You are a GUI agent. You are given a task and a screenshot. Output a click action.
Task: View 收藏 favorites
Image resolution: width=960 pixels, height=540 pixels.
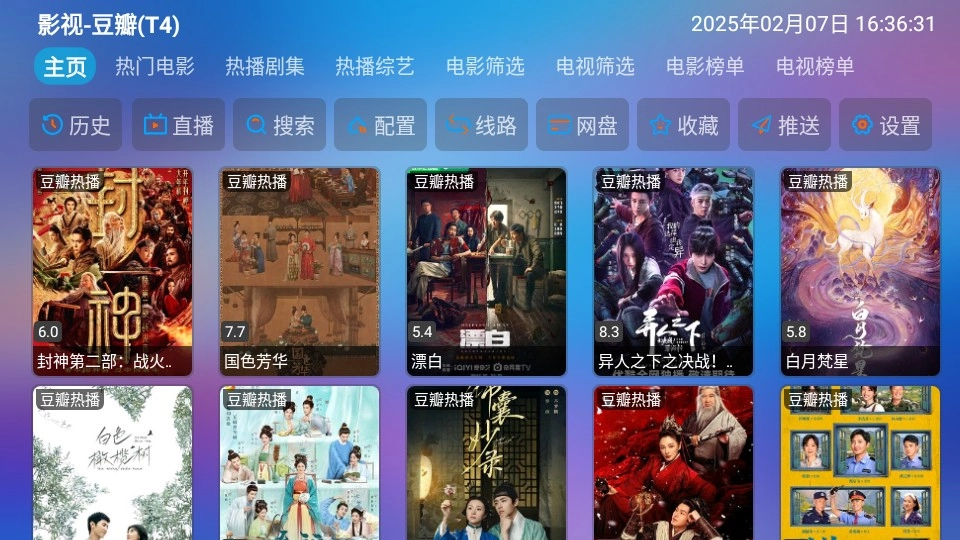click(682, 125)
